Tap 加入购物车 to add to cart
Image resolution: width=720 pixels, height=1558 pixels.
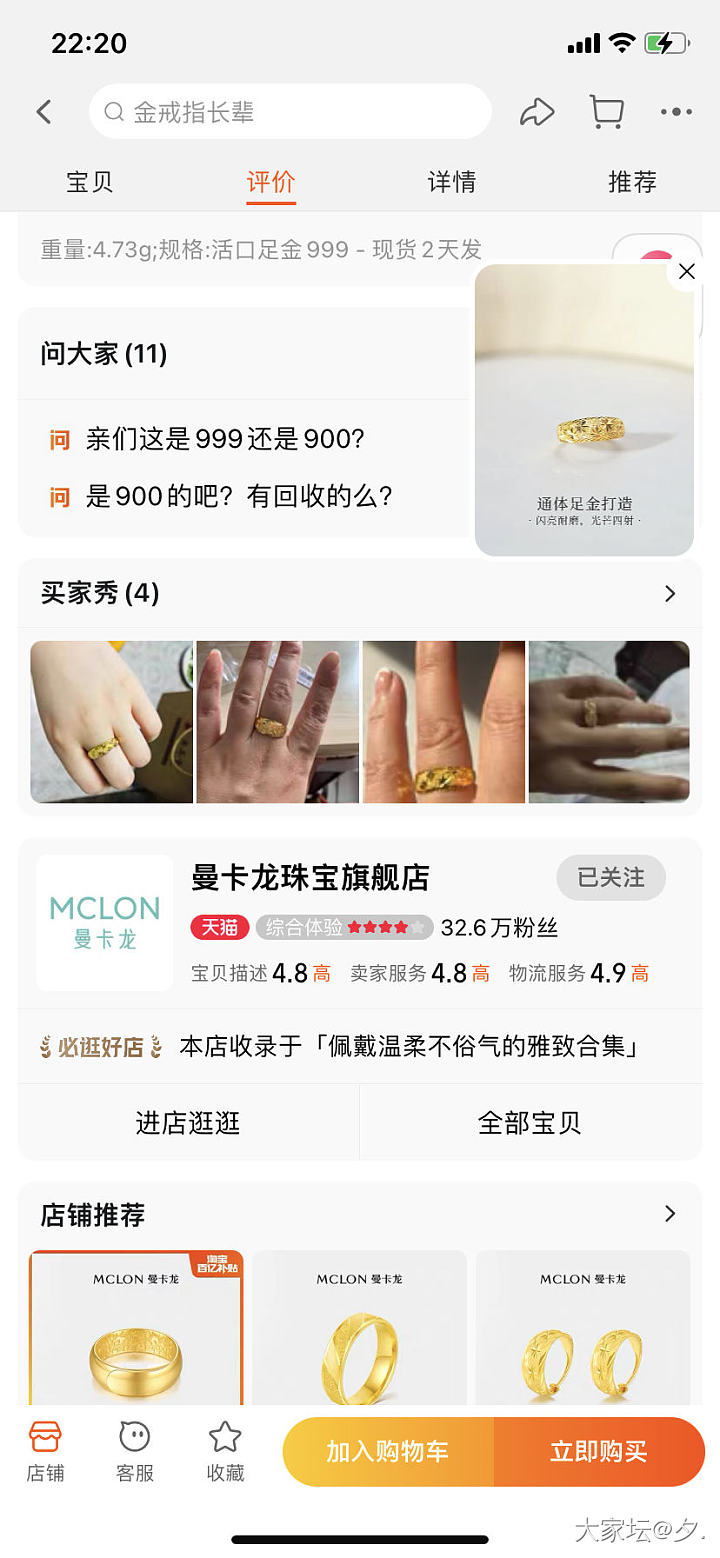388,1452
